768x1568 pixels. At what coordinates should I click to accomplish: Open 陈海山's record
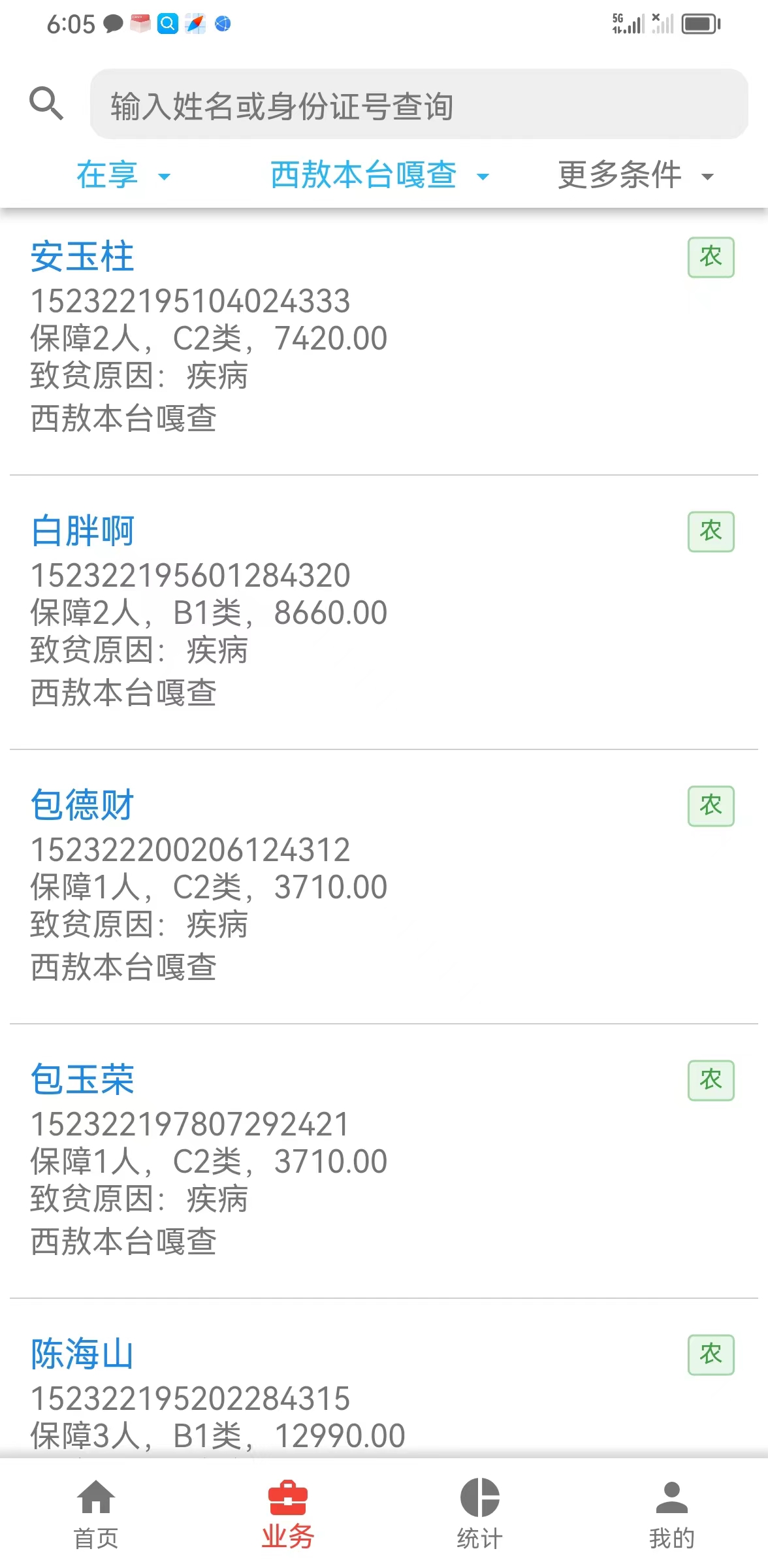click(384, 1379)
